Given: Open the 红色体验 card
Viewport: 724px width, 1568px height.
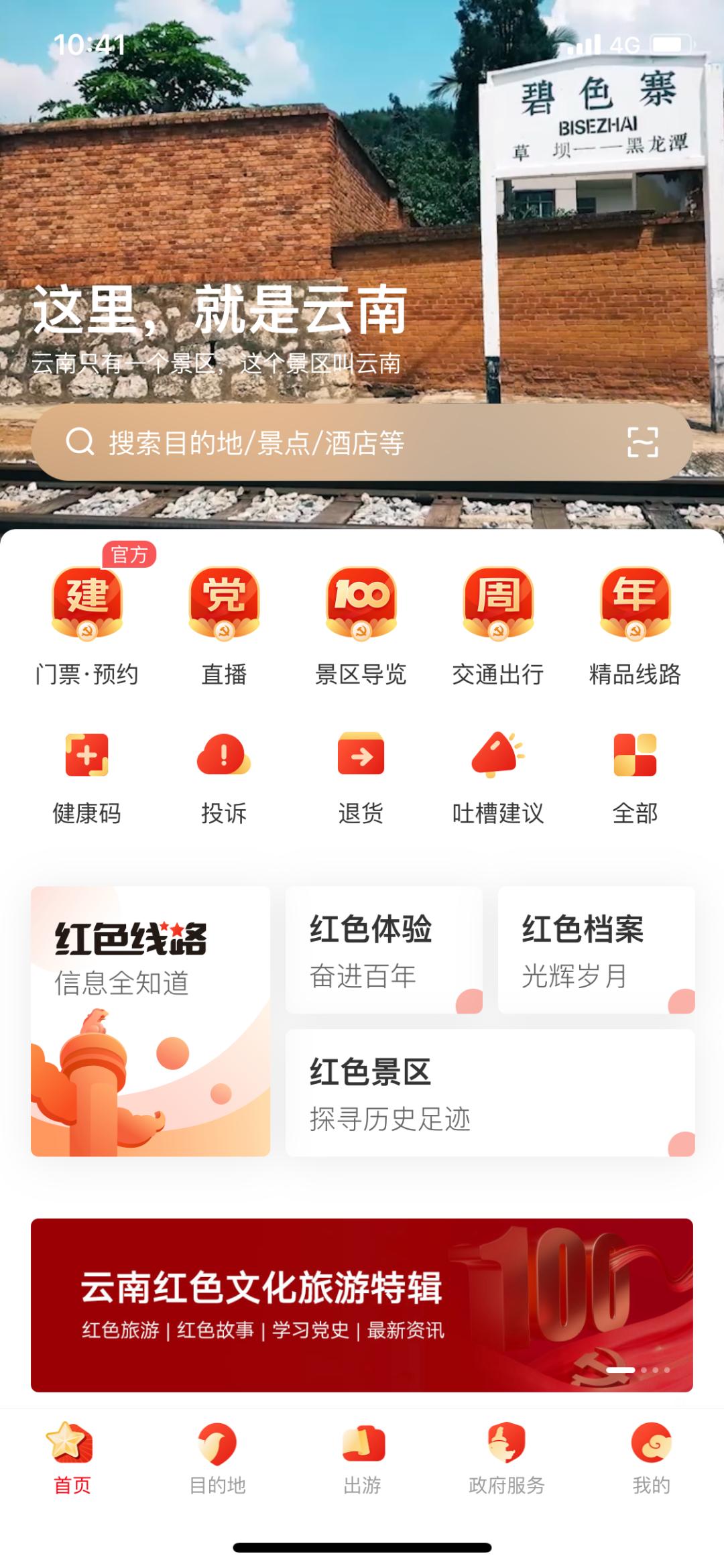Looking at the screenshot, I should point(383,950).
